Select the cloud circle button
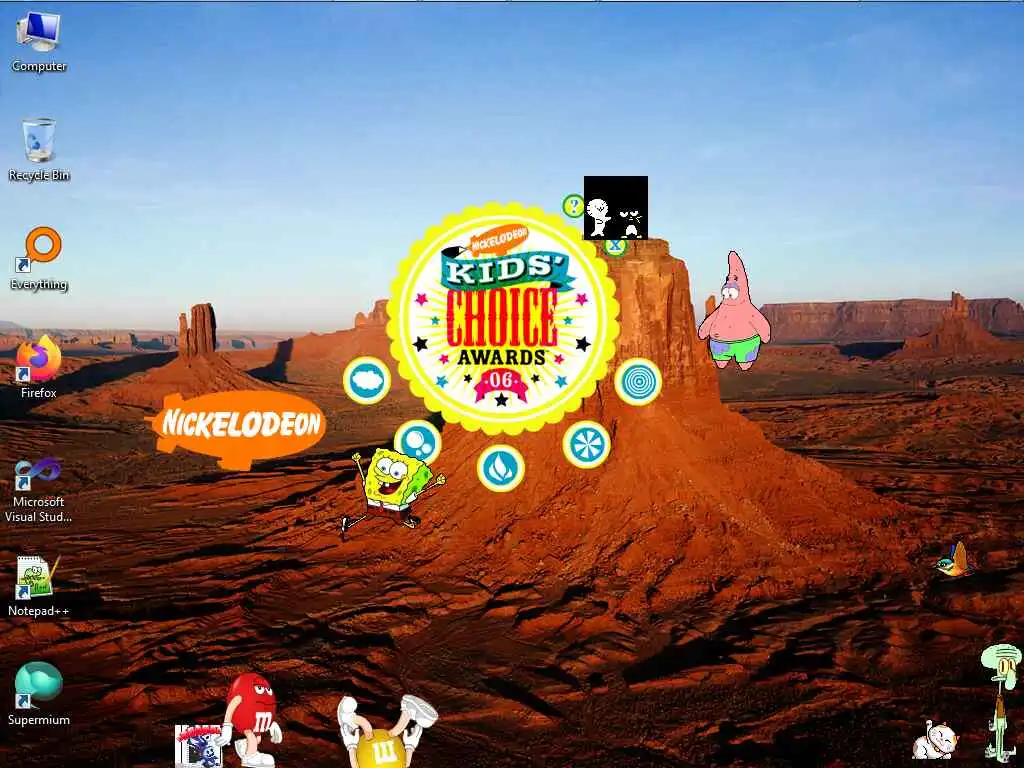Screen dimensions: 1024x768 367,380
